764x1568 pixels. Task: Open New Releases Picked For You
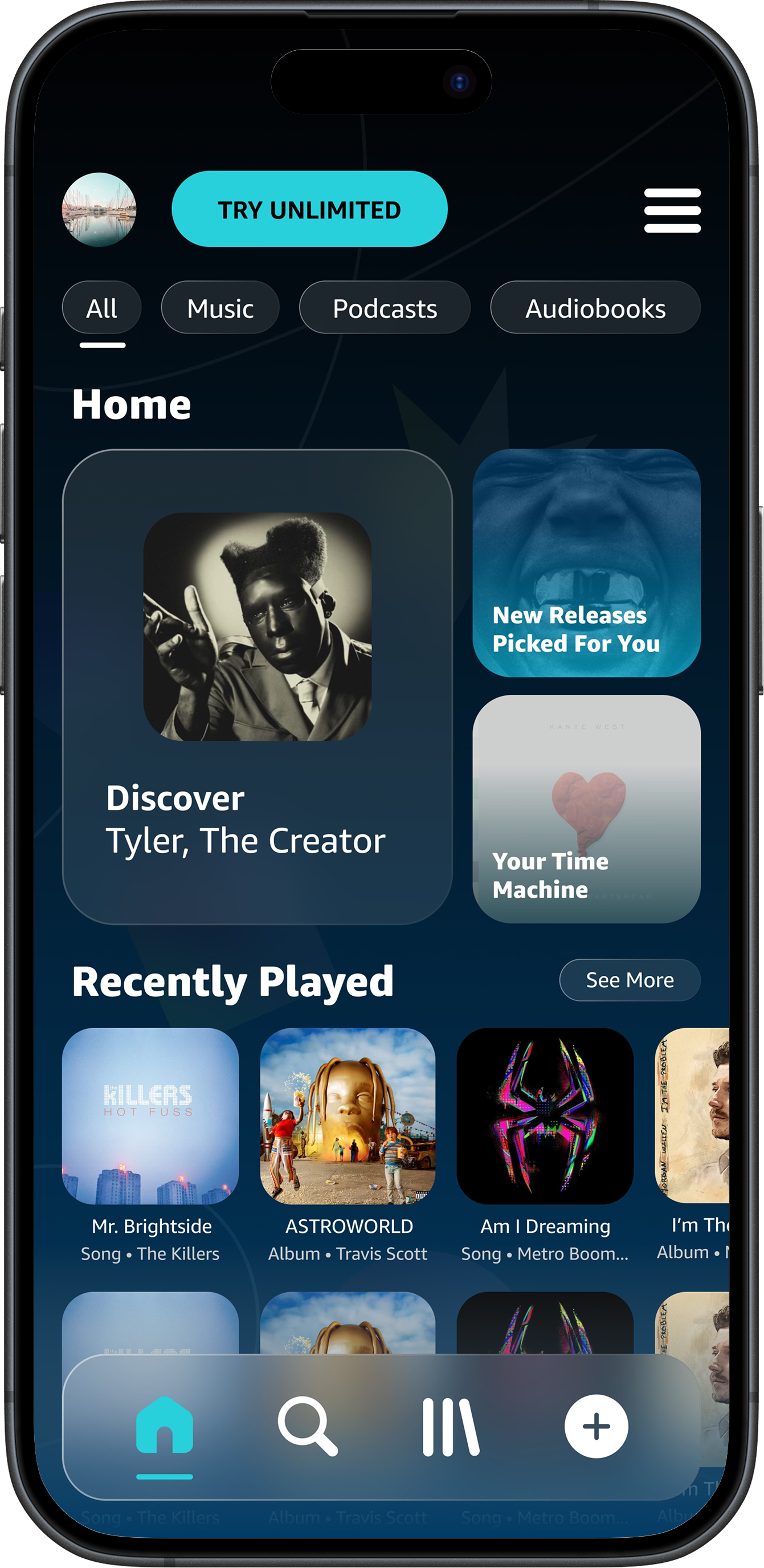[586, 563]
